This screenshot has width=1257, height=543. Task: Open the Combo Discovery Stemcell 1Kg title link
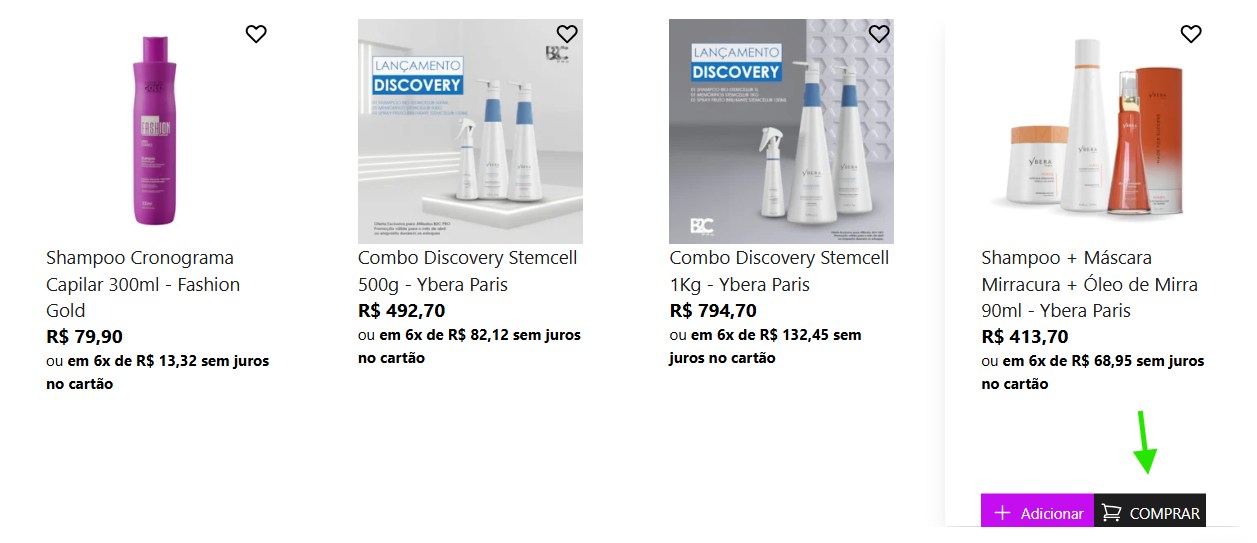click(x=779, y=271)
